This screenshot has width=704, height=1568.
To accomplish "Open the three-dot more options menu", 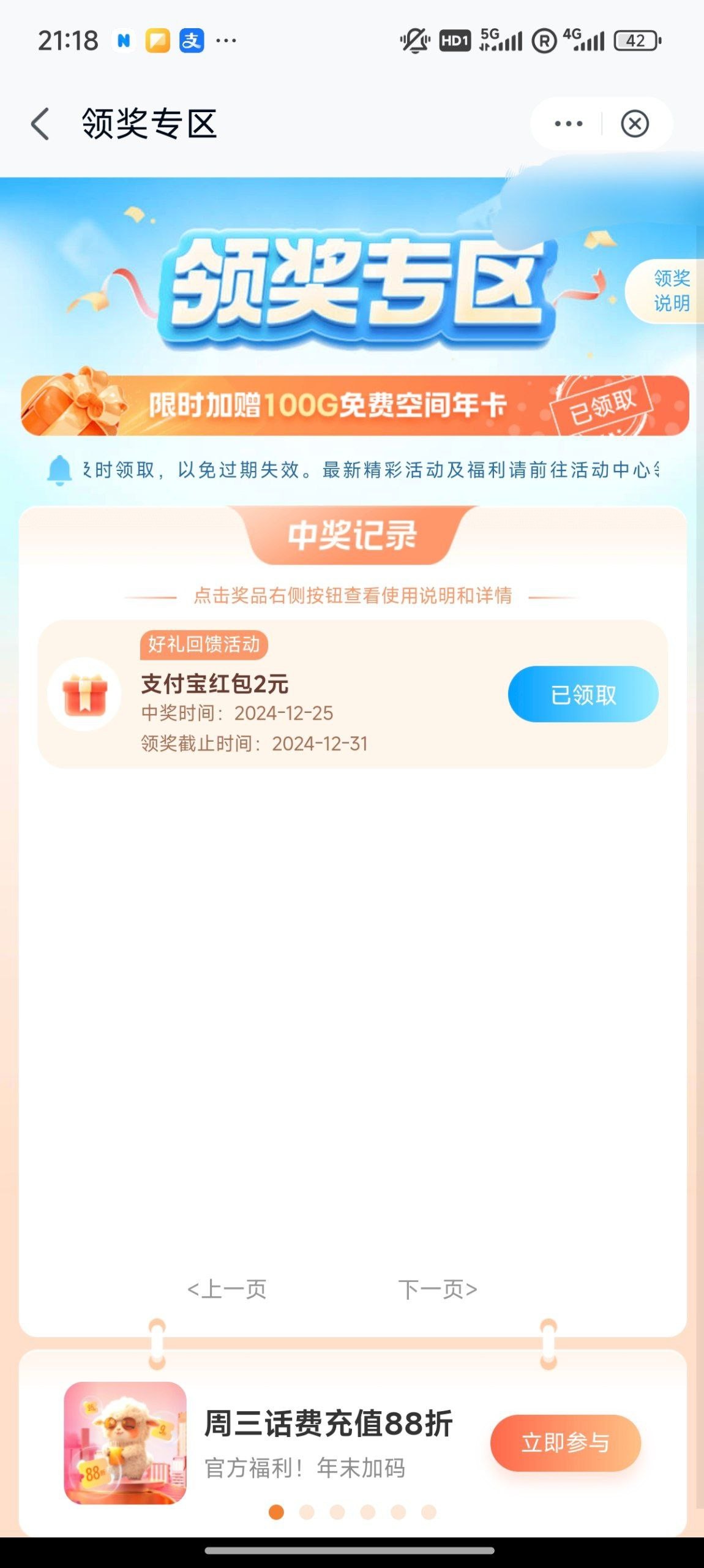I will 568,124.
